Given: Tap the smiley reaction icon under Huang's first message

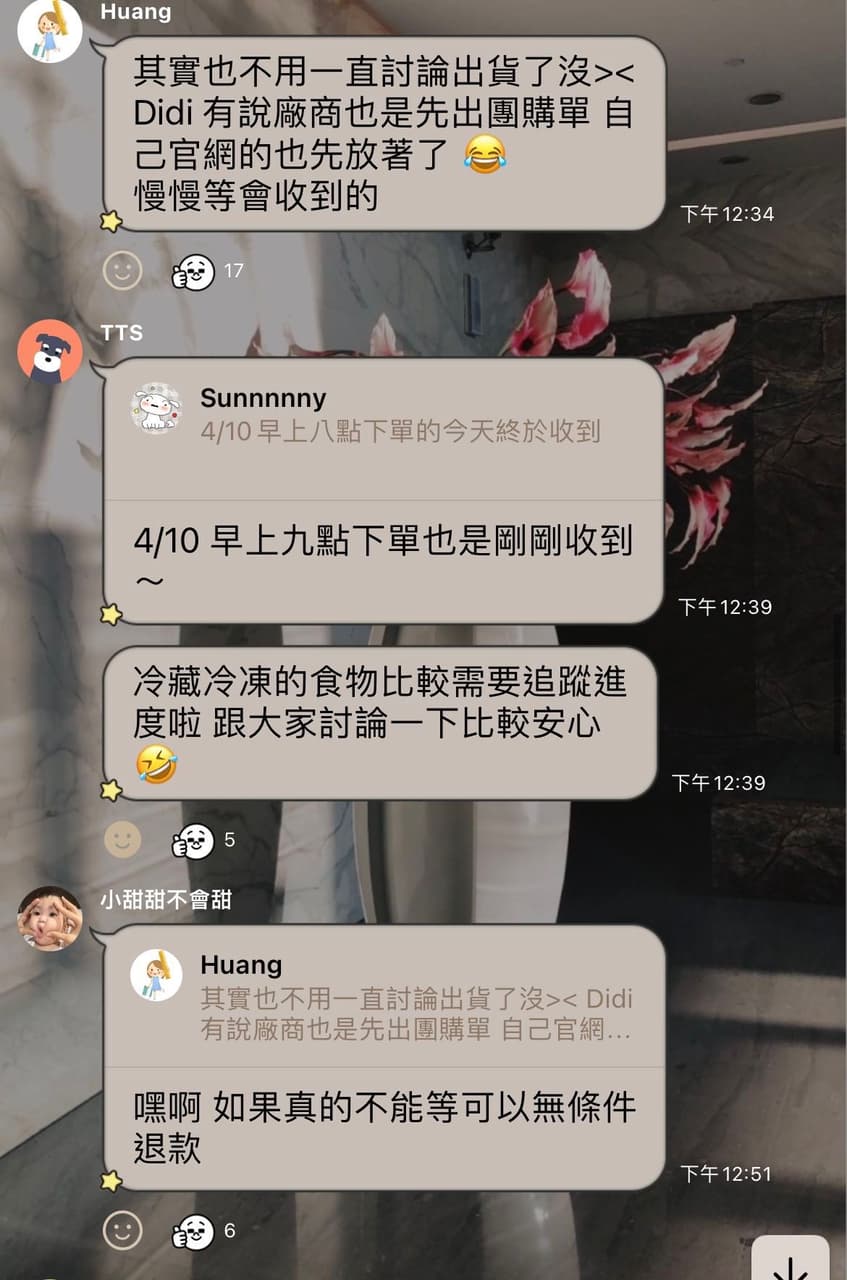Looking at the screenshot, I should coord(121,271).
